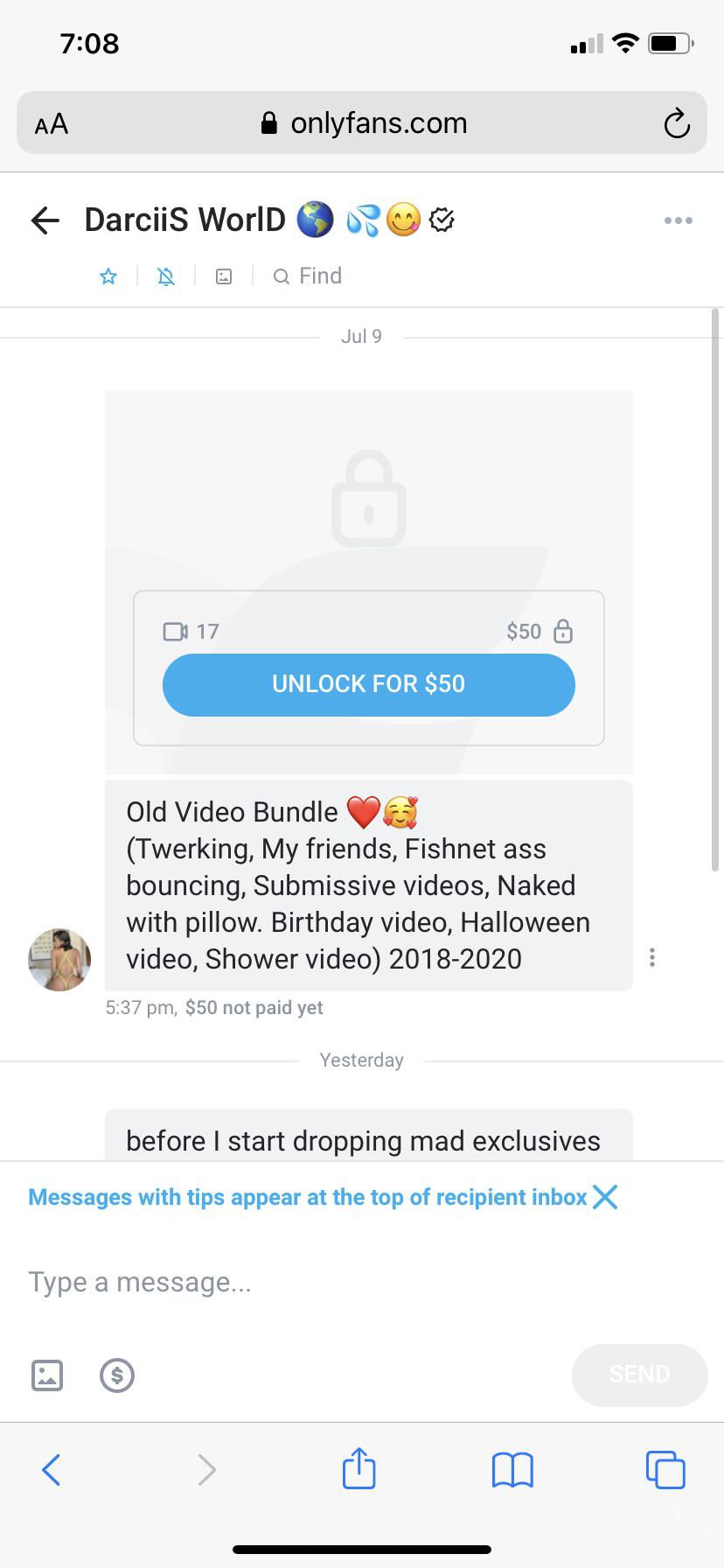Go back from DarciiS WorlD chat
724x1568 pixels.
45,220
